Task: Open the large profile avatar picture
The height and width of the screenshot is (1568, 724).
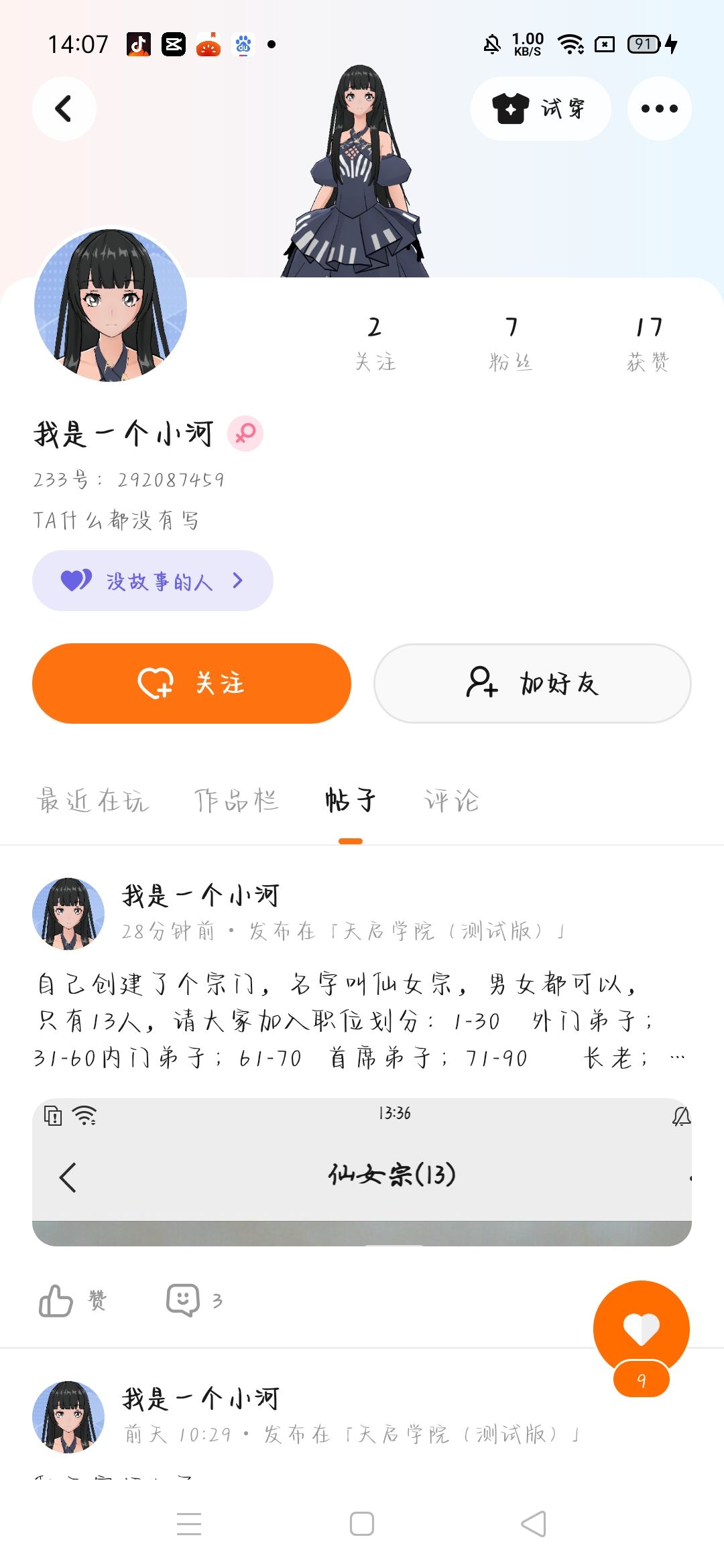Action: point(111,306)
